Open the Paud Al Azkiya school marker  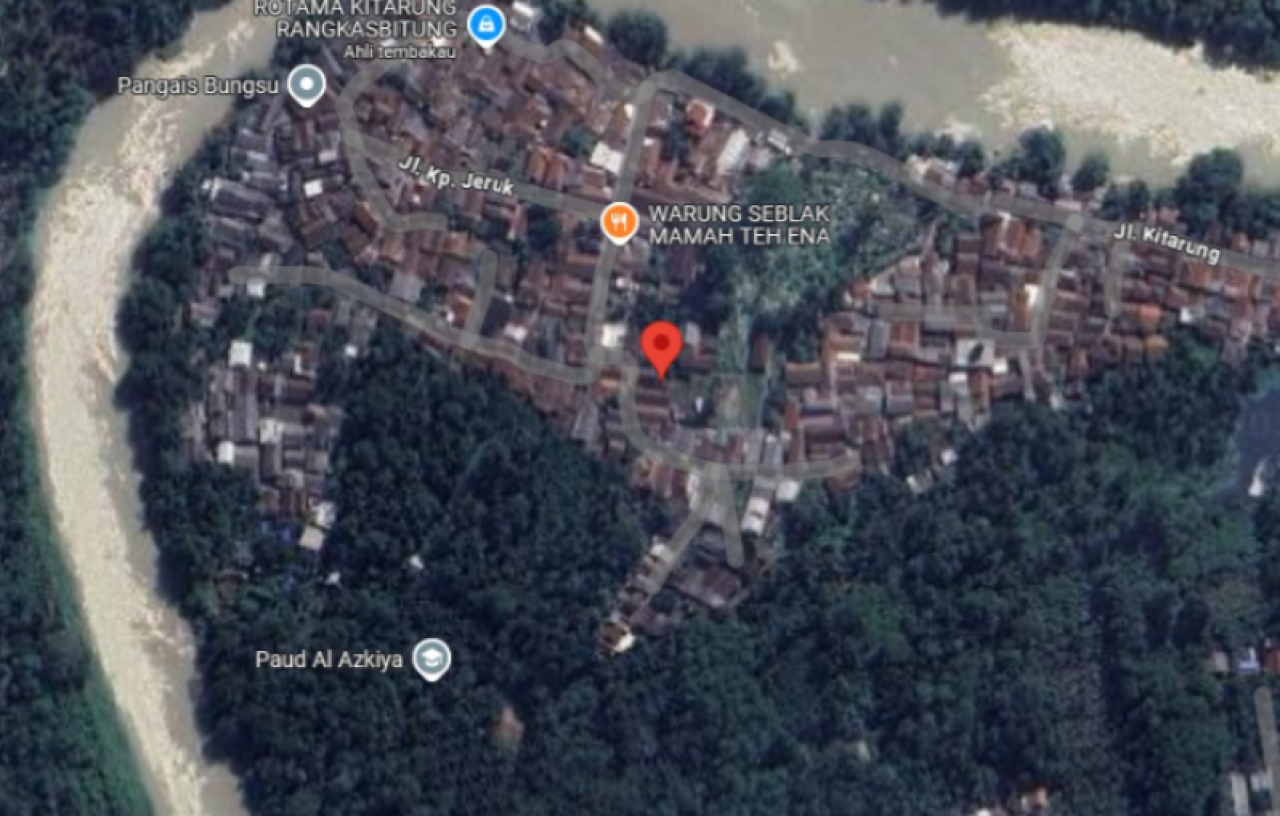[x=431, y=658]
